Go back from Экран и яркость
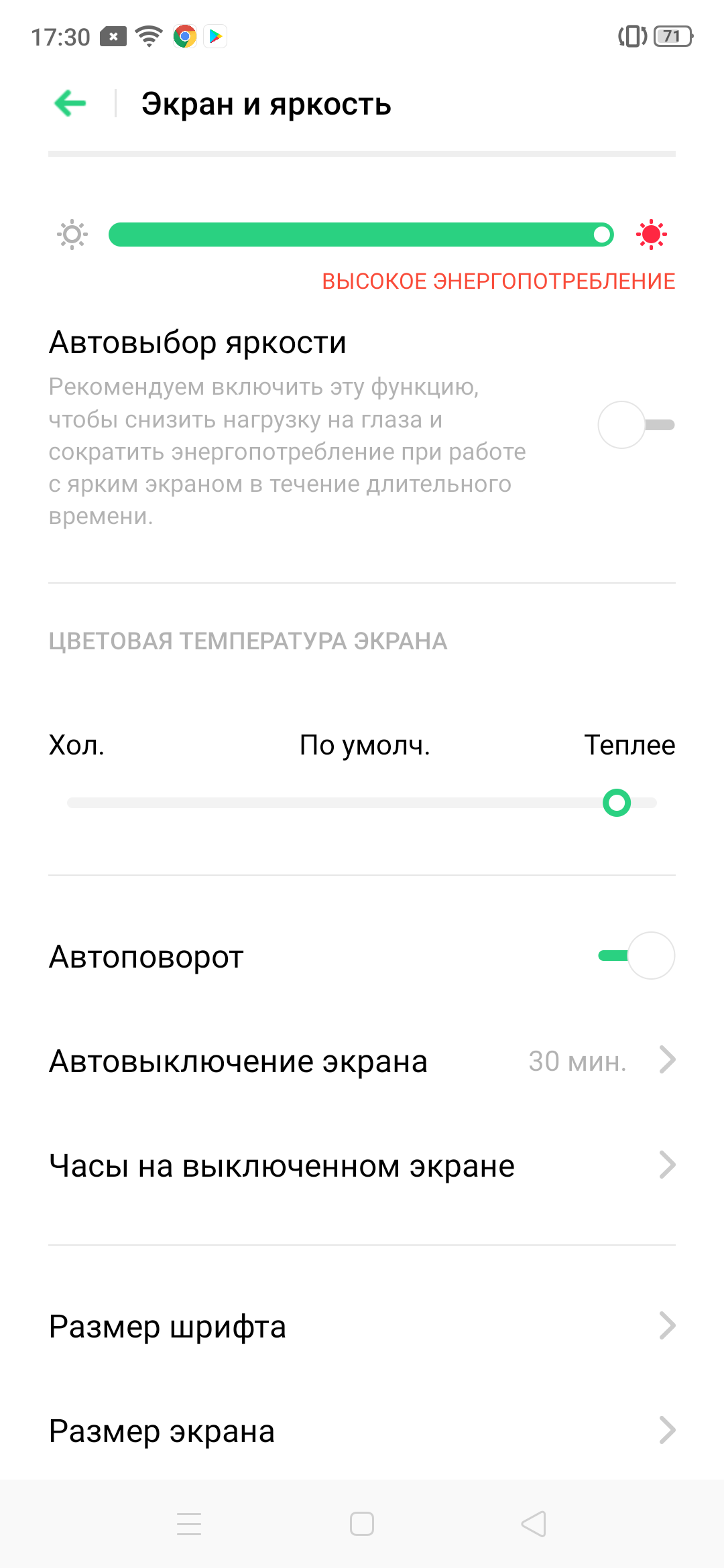724x1568 pixels. point(70,104)
